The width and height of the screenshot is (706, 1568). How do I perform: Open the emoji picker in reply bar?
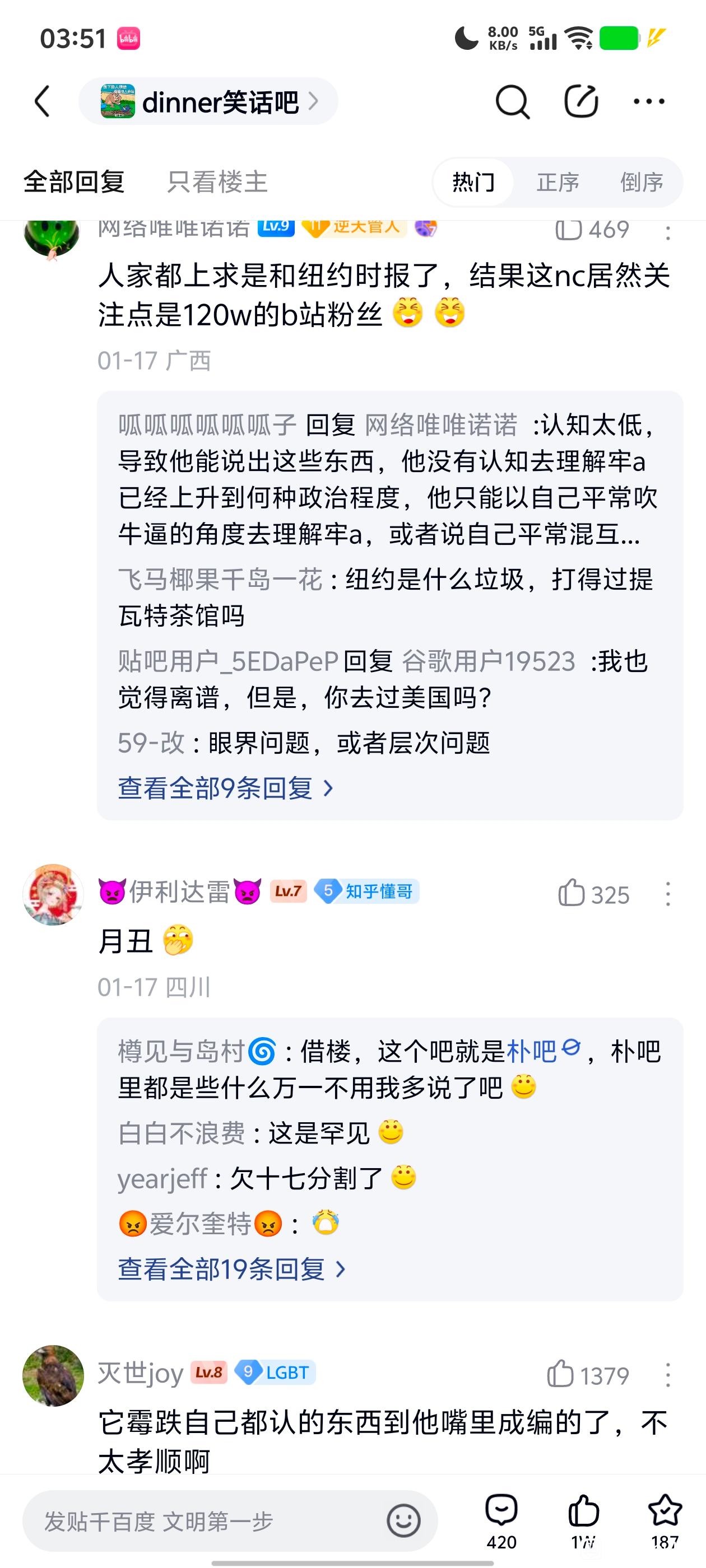point(403,1520)
